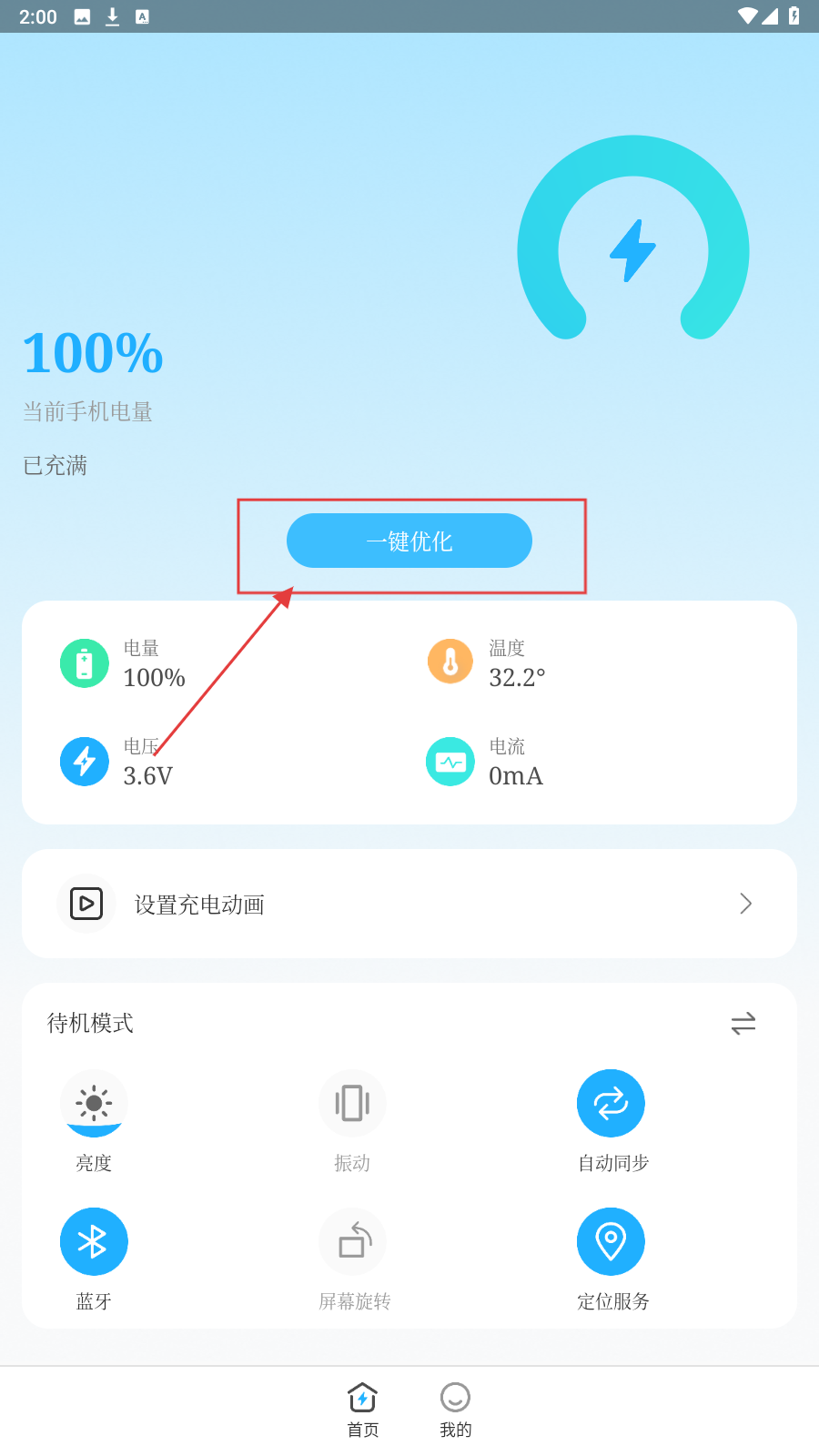Viewport: 819px width, 1456px height.
Task: Toggle 振动 vibration setting
Action: pos(352,1104)
